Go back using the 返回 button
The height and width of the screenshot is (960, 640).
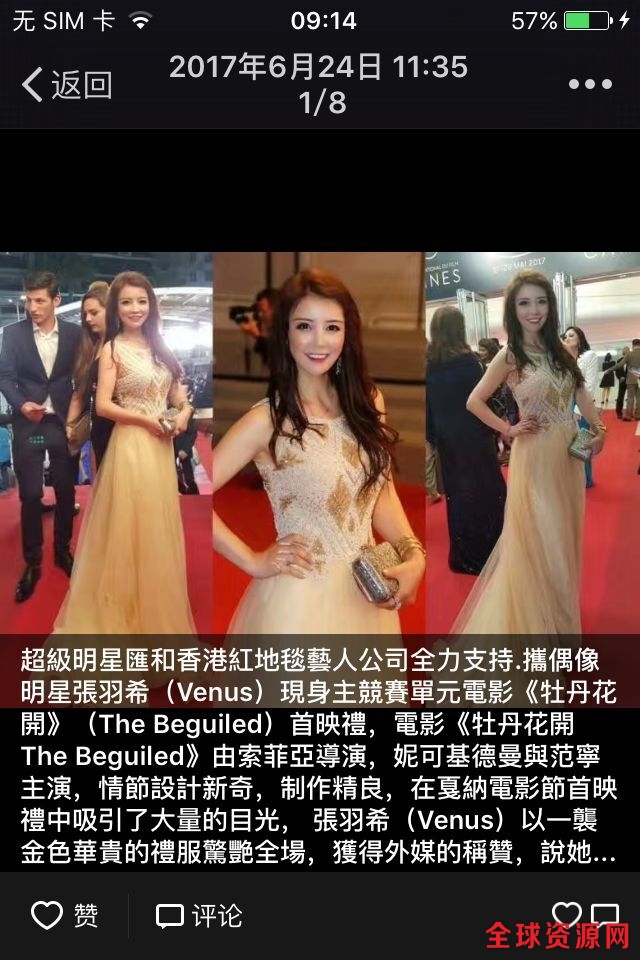click(x=66, y=85)
